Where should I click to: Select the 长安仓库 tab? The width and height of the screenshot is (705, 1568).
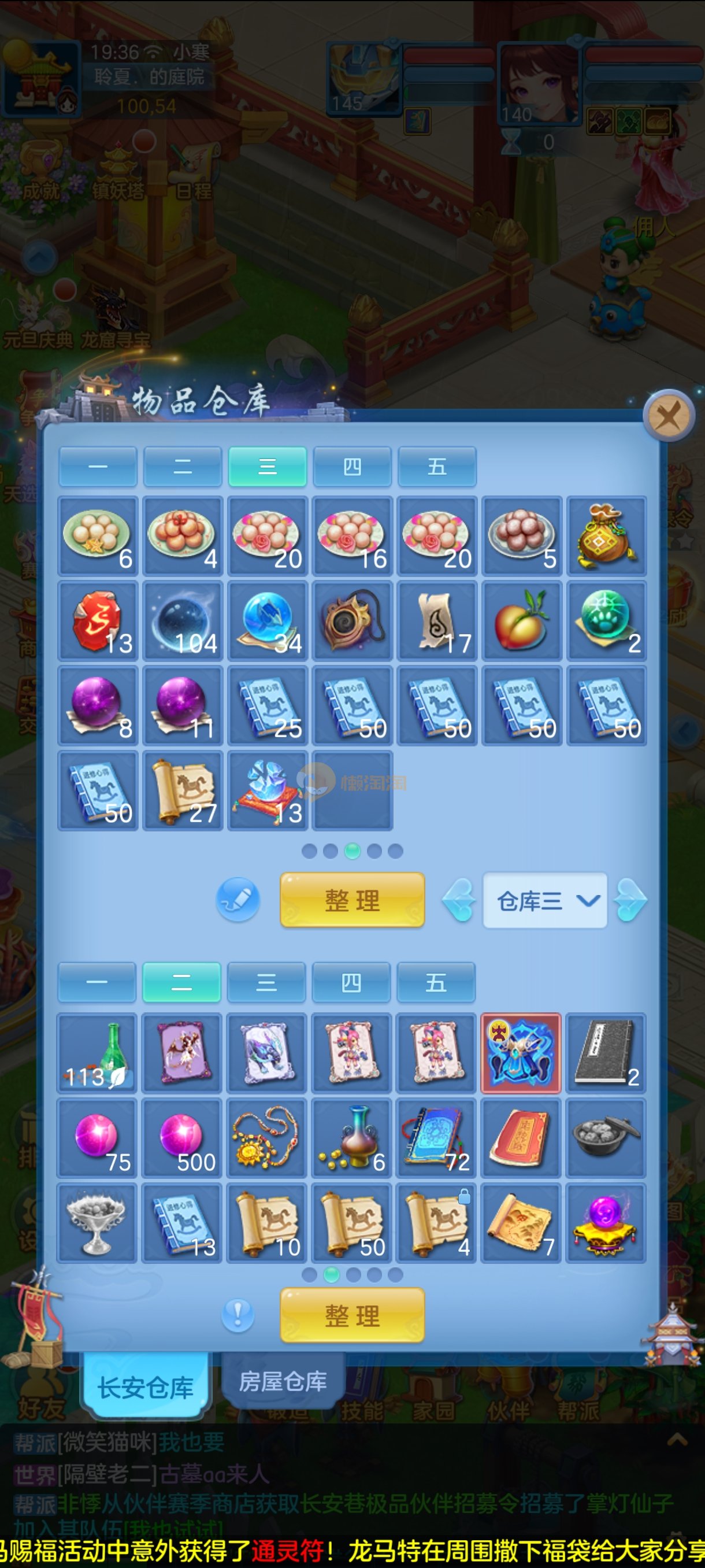click(x=146, y=1387)
